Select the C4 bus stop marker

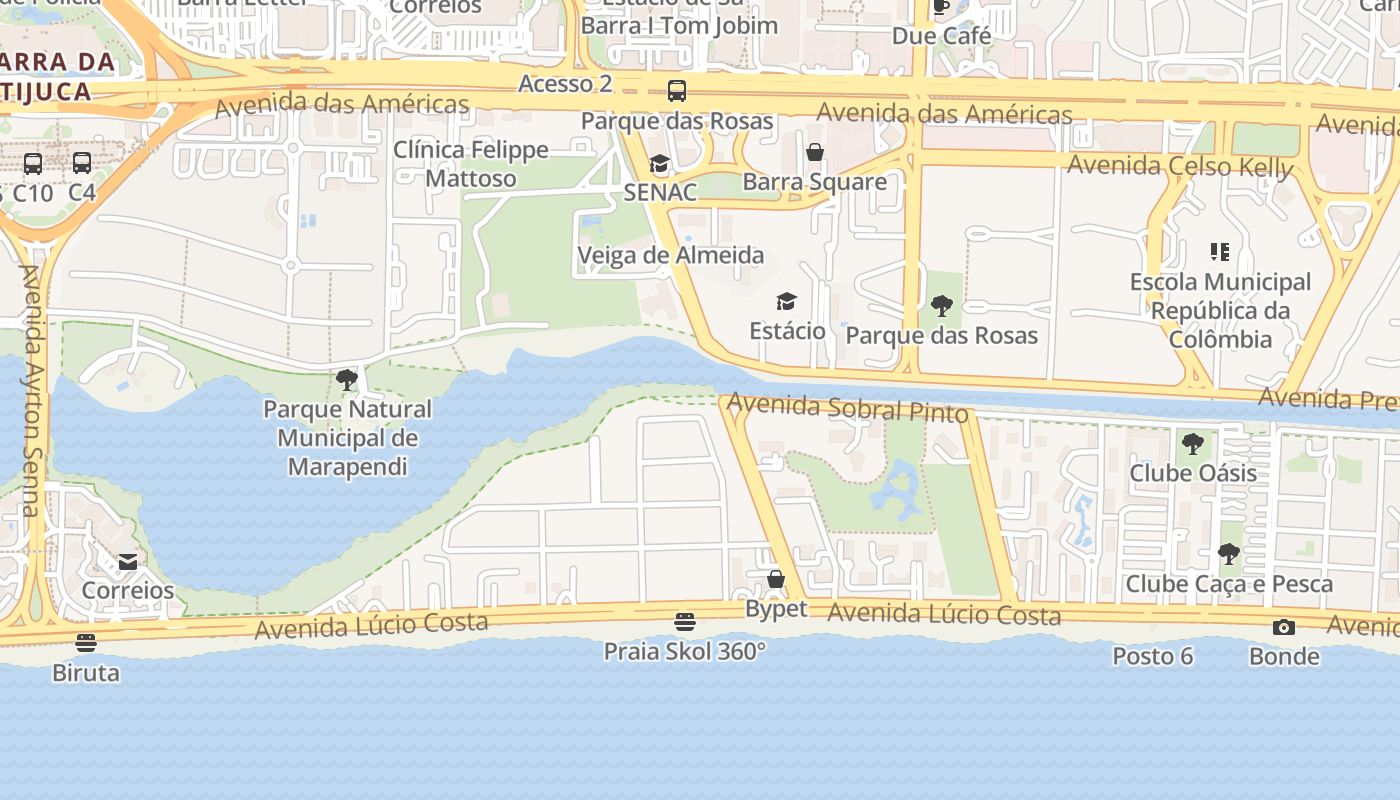point(82,163)
